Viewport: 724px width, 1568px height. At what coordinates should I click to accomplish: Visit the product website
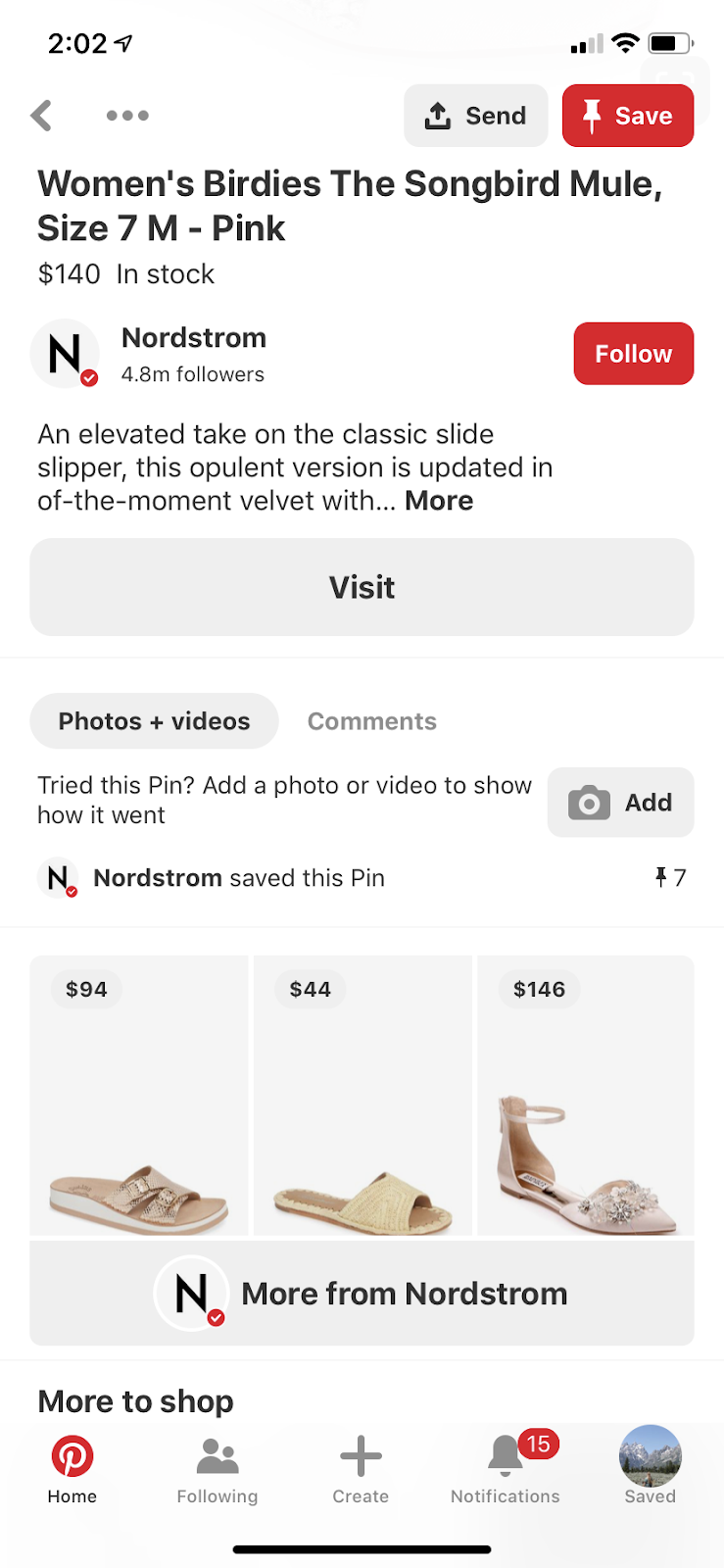[x=362, y=587]
